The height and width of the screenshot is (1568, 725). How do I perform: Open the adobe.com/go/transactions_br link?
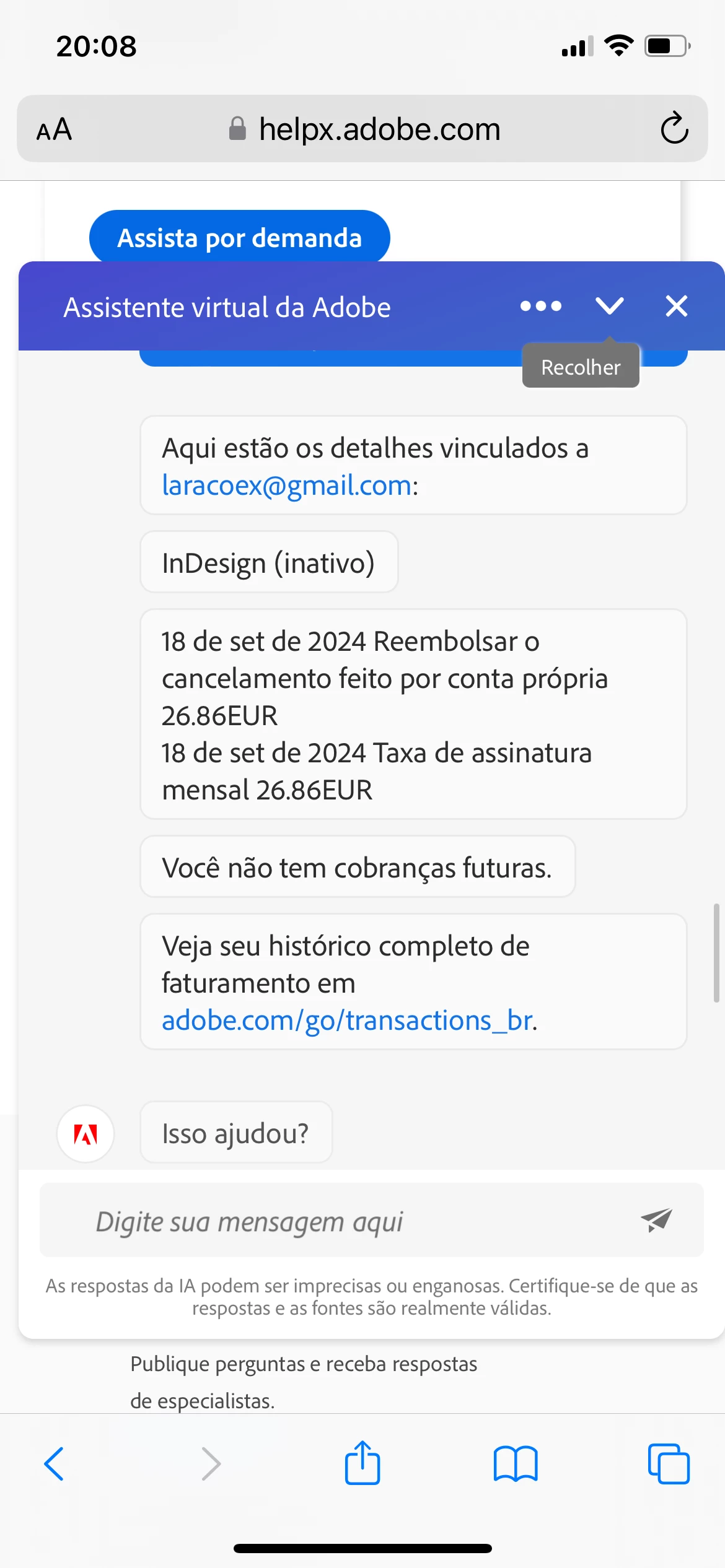coord(347,1021)
